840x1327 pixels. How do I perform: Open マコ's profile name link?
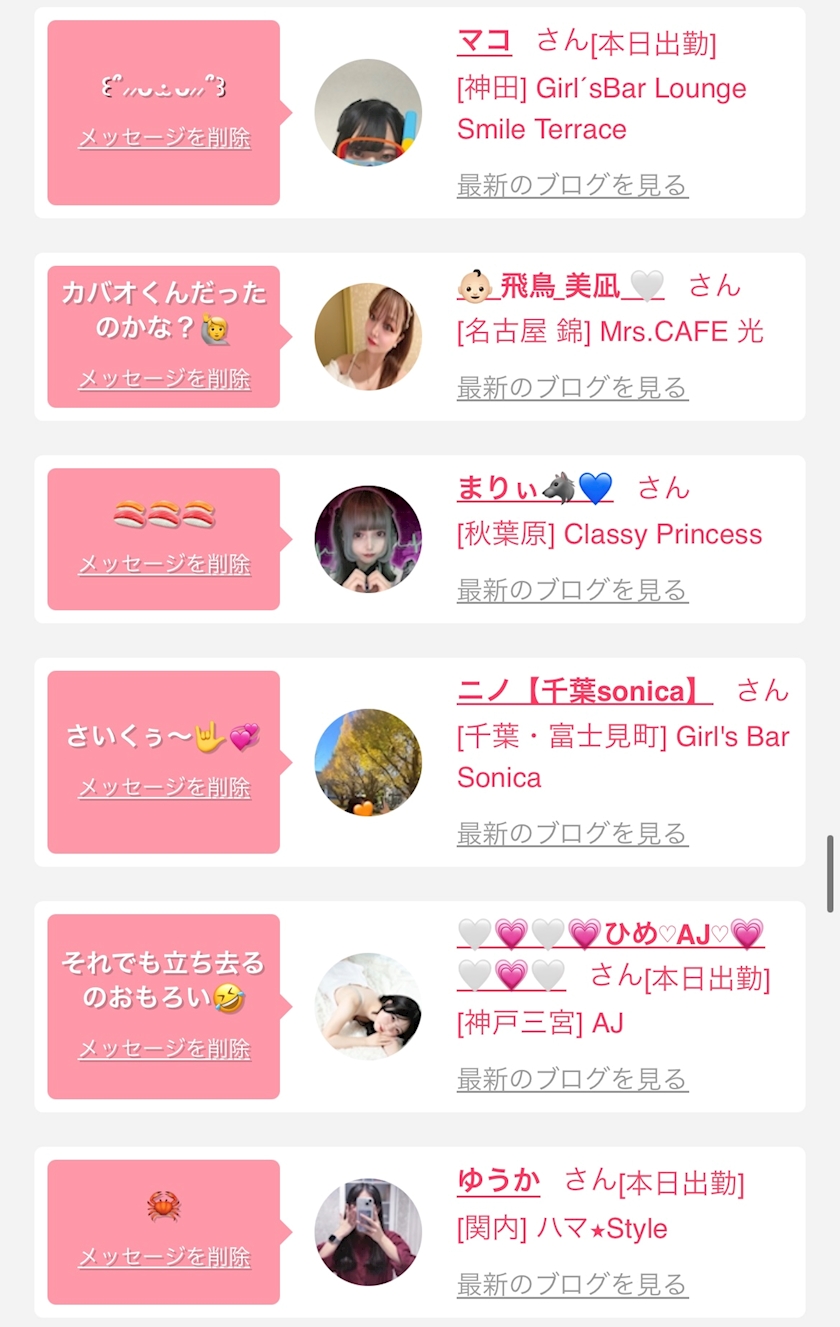point(484,42)
